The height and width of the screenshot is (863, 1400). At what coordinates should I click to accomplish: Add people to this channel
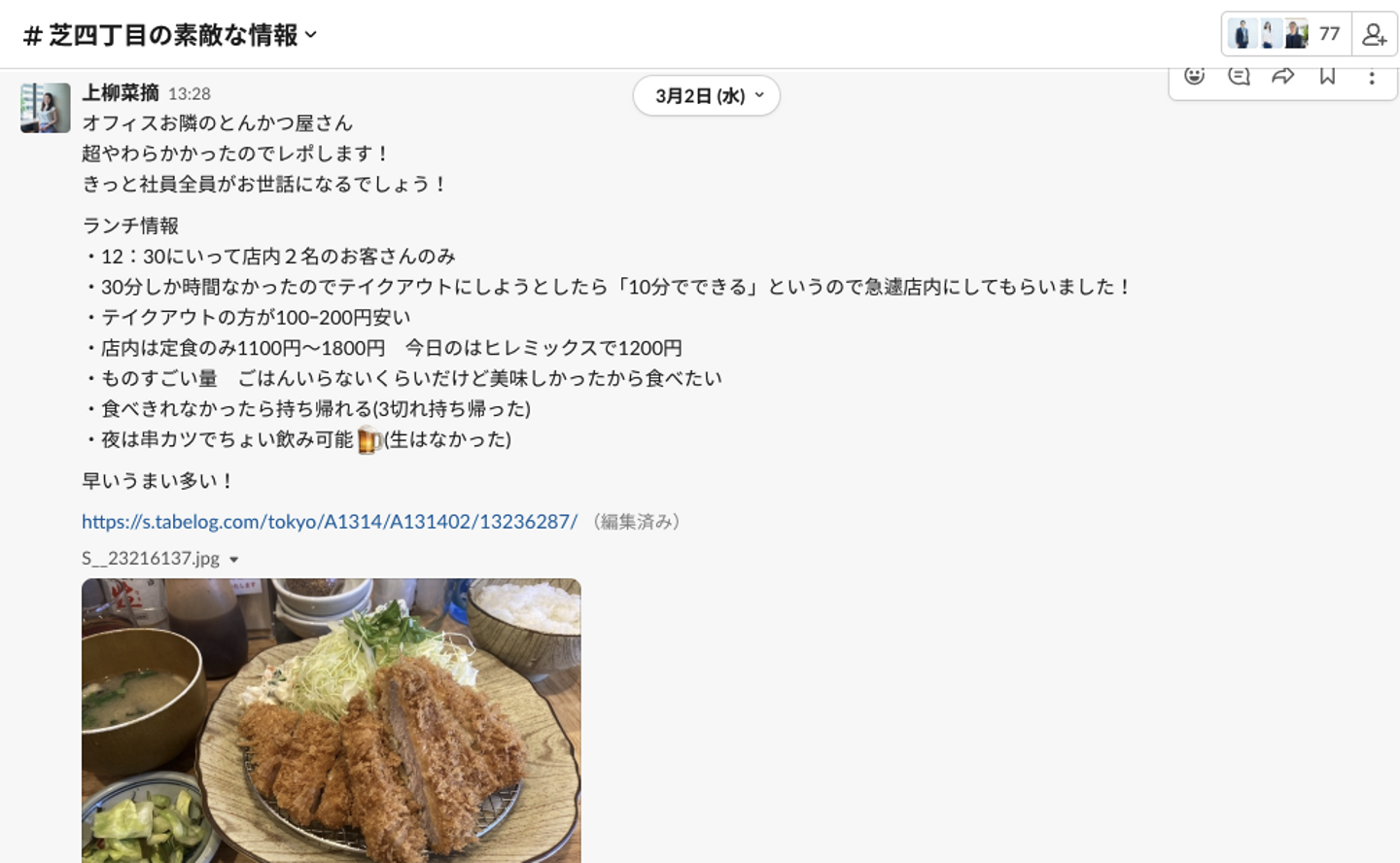click(1374, 35)
